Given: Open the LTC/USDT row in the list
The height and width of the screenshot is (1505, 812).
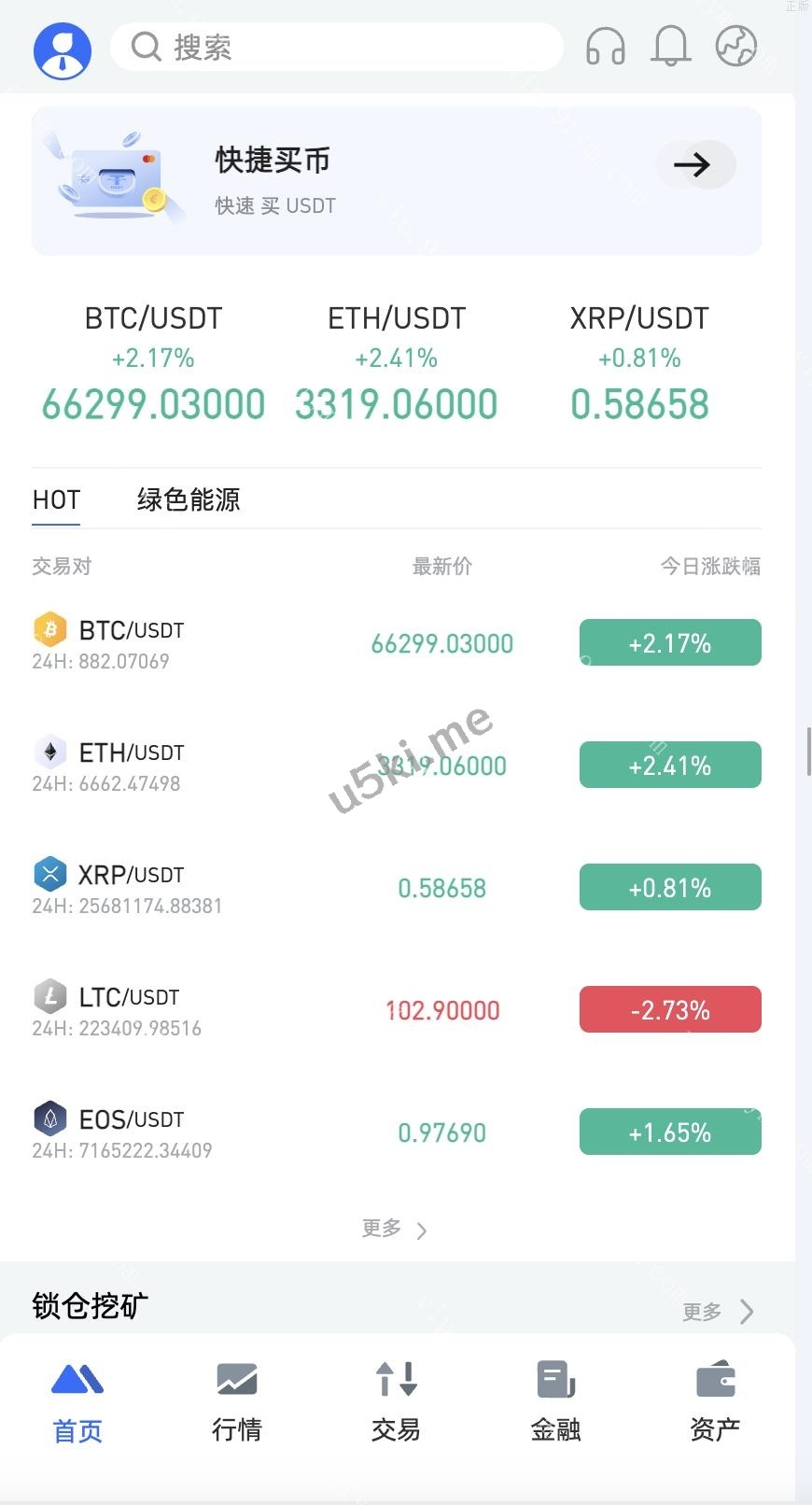Looking at the screenshot, I should [x=397, y=1010].
